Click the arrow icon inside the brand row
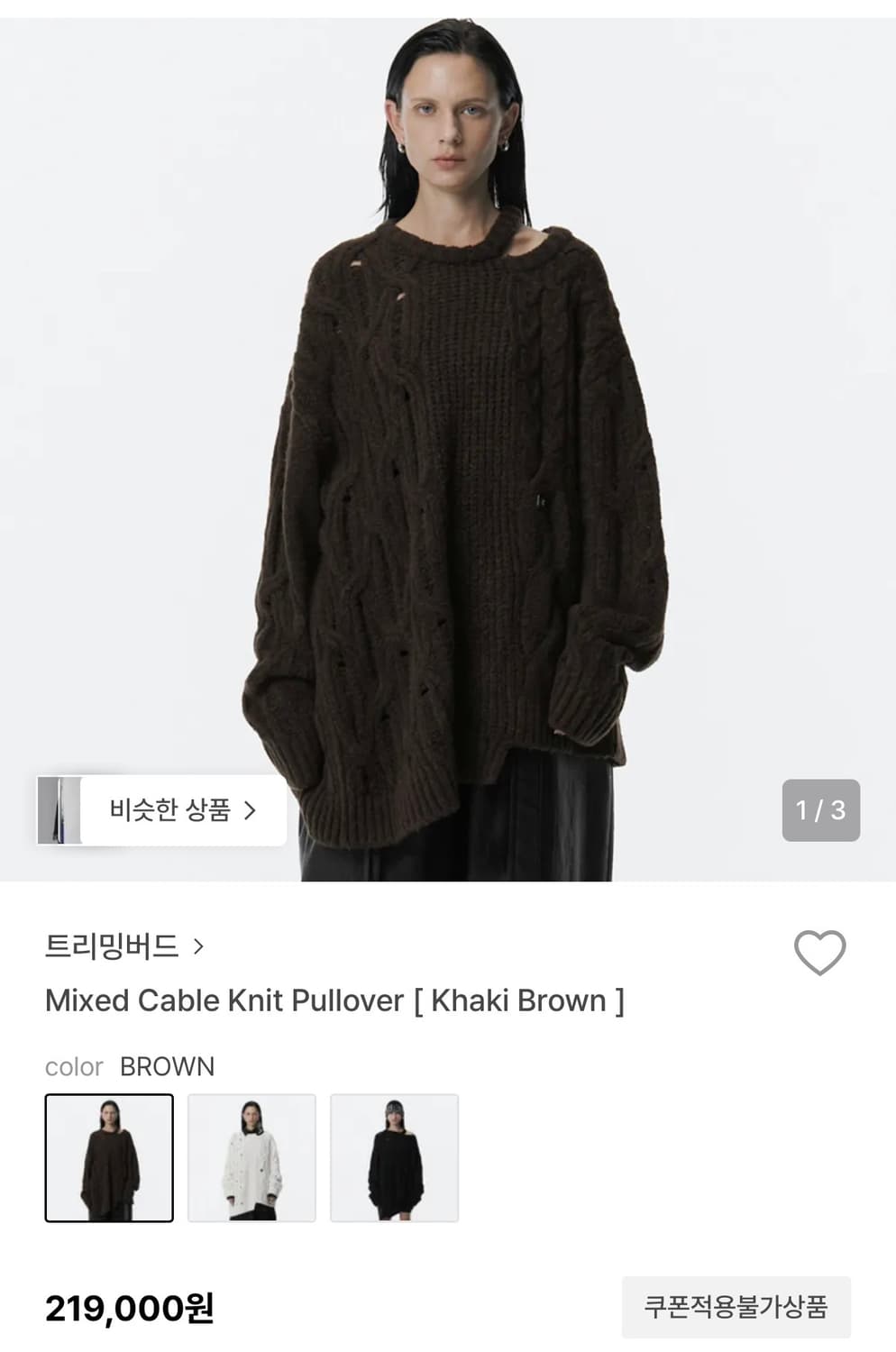This screenshot has width=896, height=1352. (x=199, y=947)
